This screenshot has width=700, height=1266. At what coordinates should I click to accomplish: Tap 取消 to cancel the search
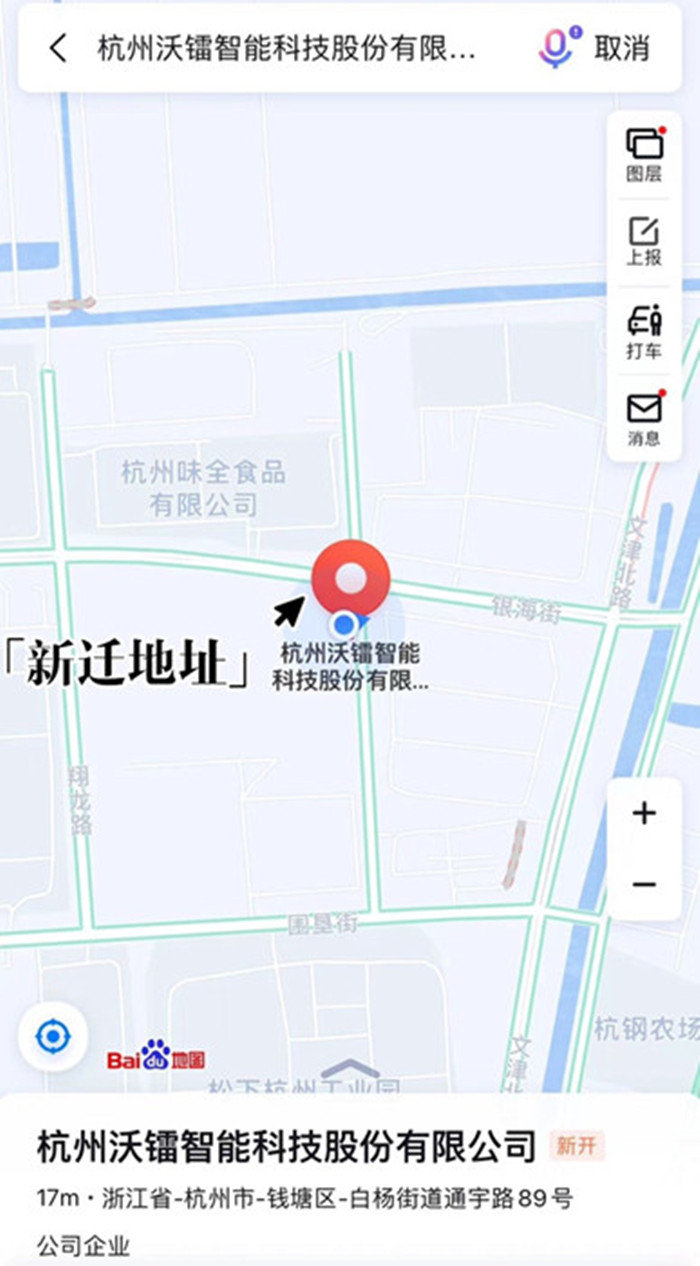pos(621,48)
